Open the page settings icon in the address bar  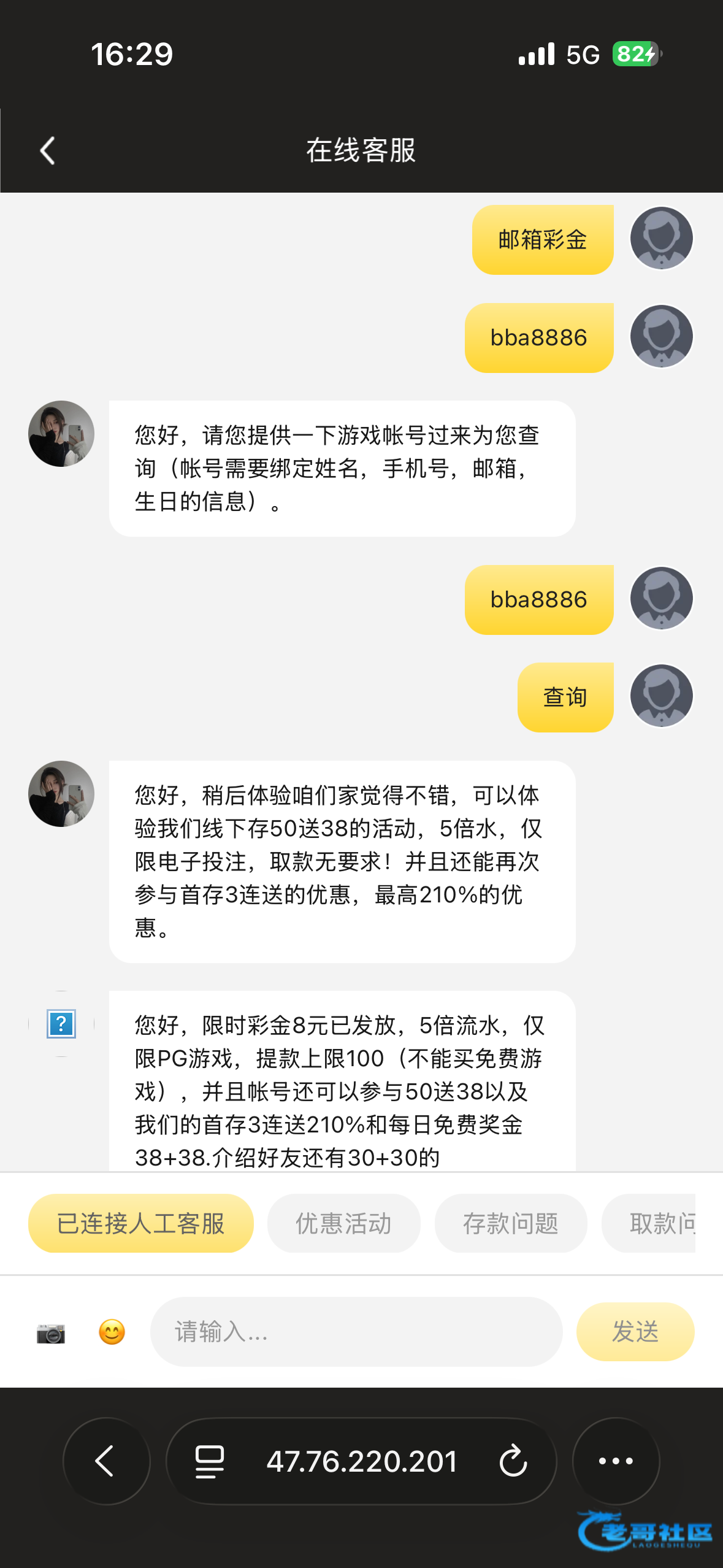209,1461
